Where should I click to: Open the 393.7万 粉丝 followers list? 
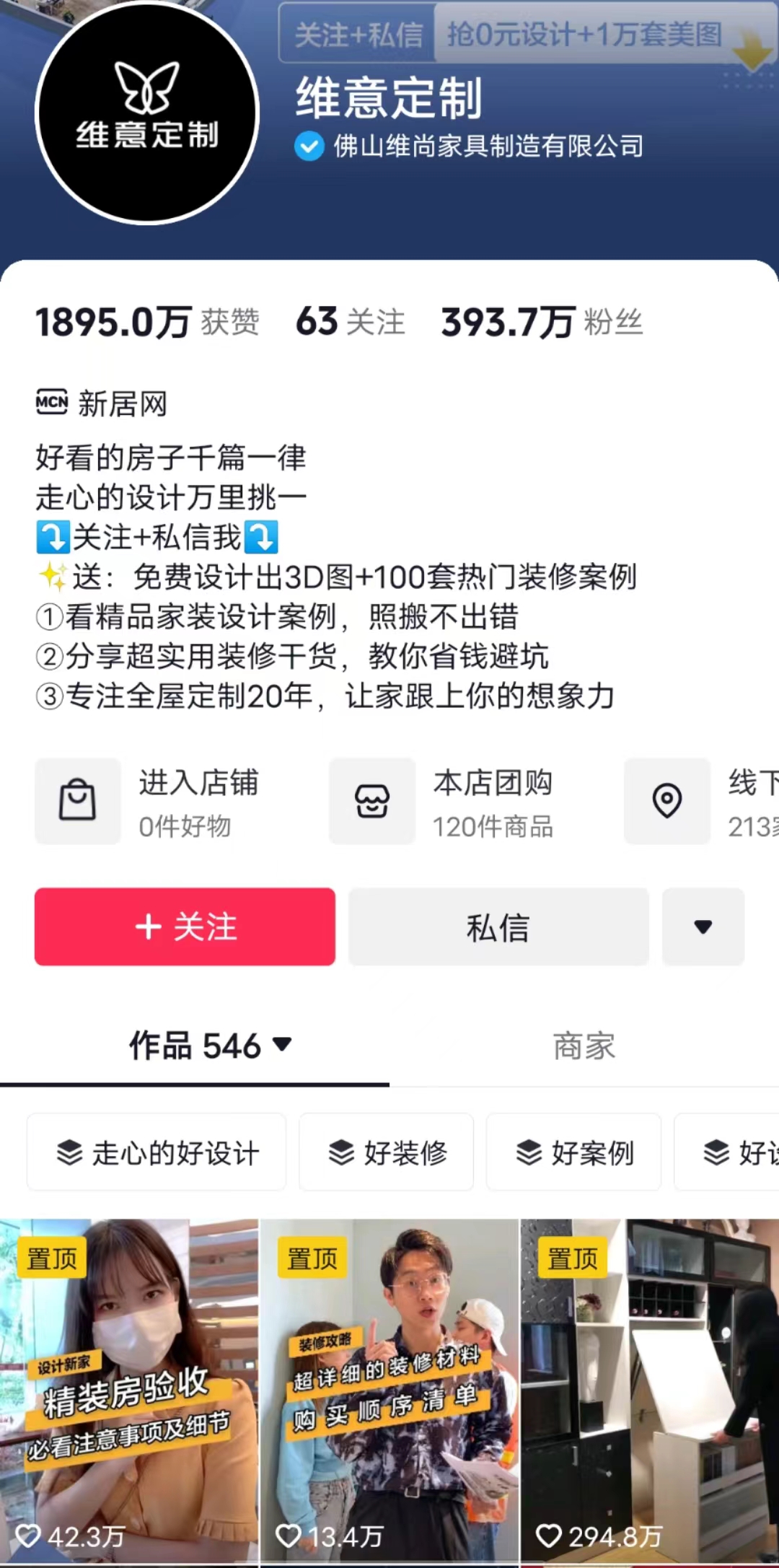click(541, 322)
